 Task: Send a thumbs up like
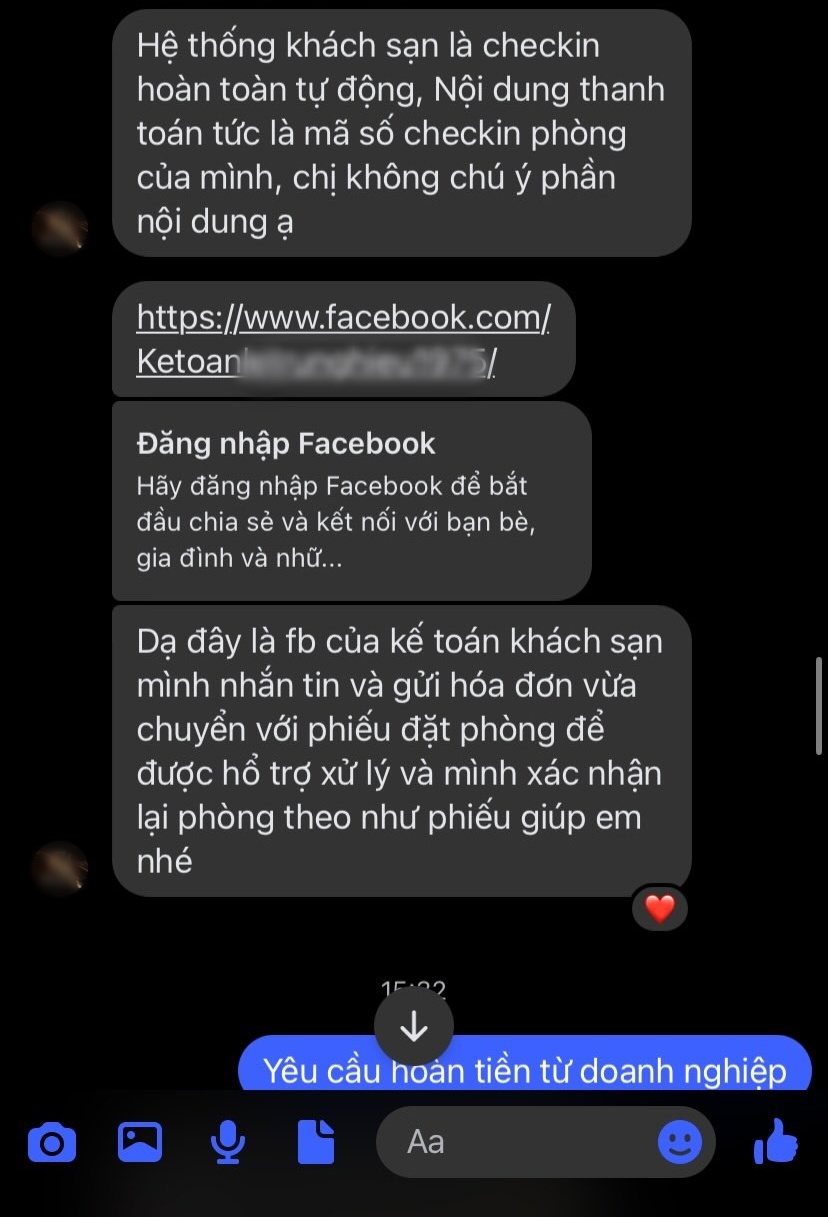click(779, 1141)
